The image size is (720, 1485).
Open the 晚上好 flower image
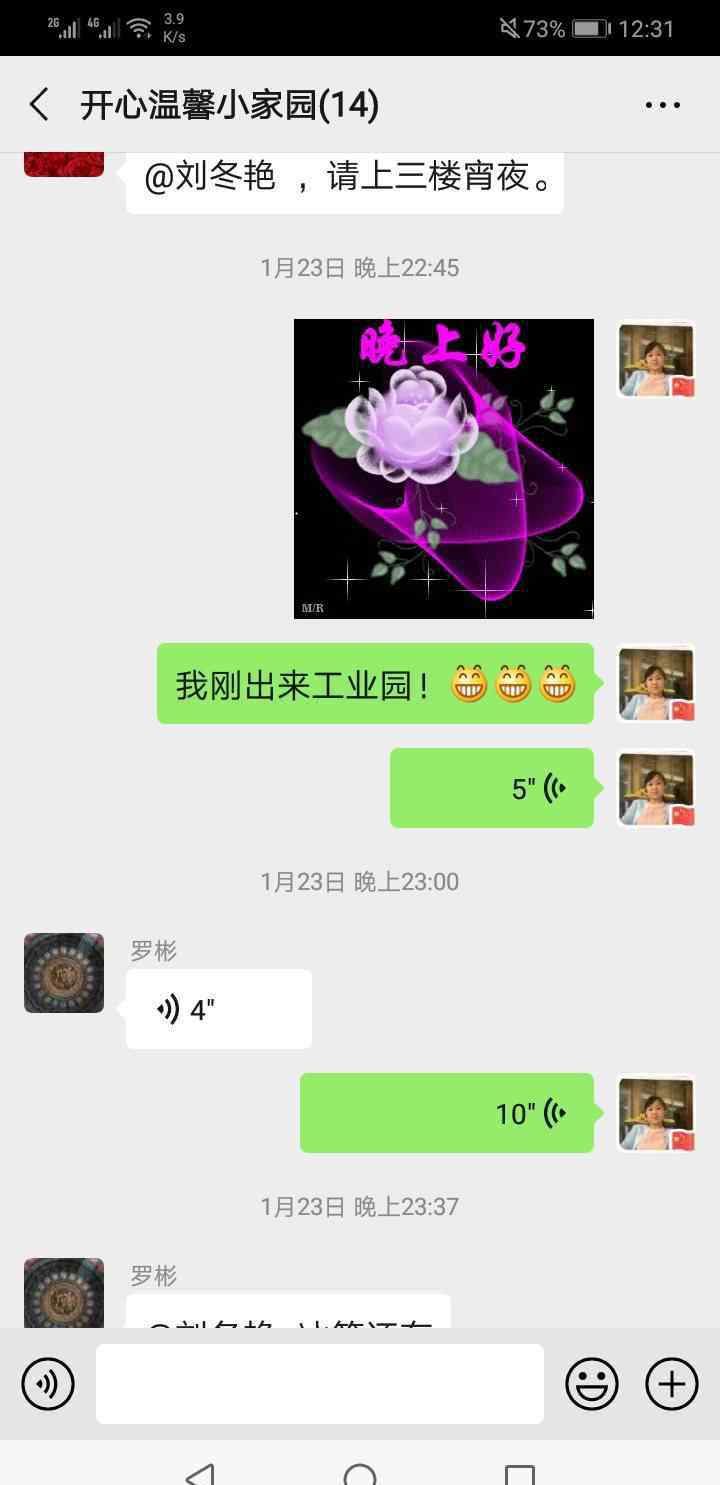click(x=444, y=469)
